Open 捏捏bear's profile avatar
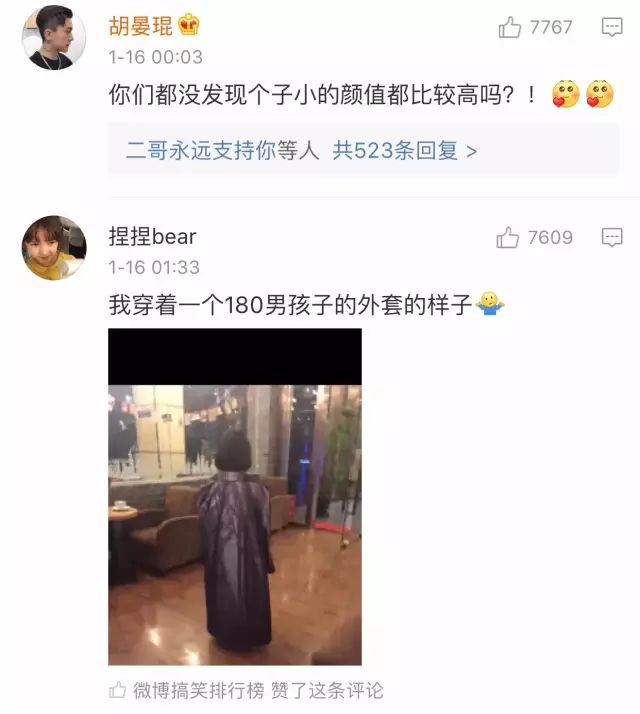640x714 pixels. tap(54, 248)
